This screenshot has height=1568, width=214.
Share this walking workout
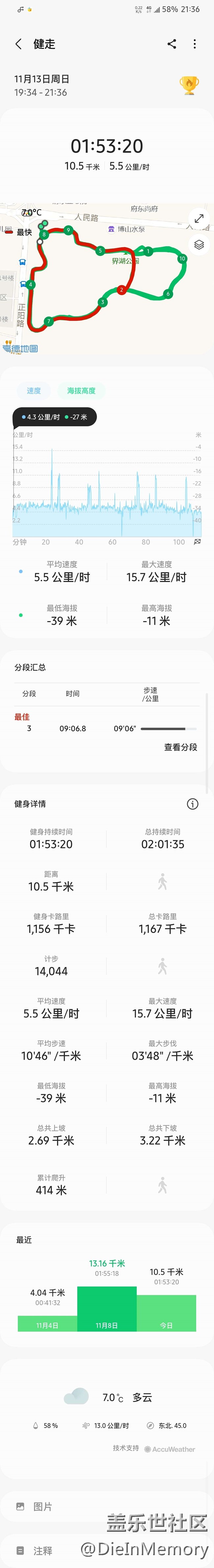click(x=172, y=44)
